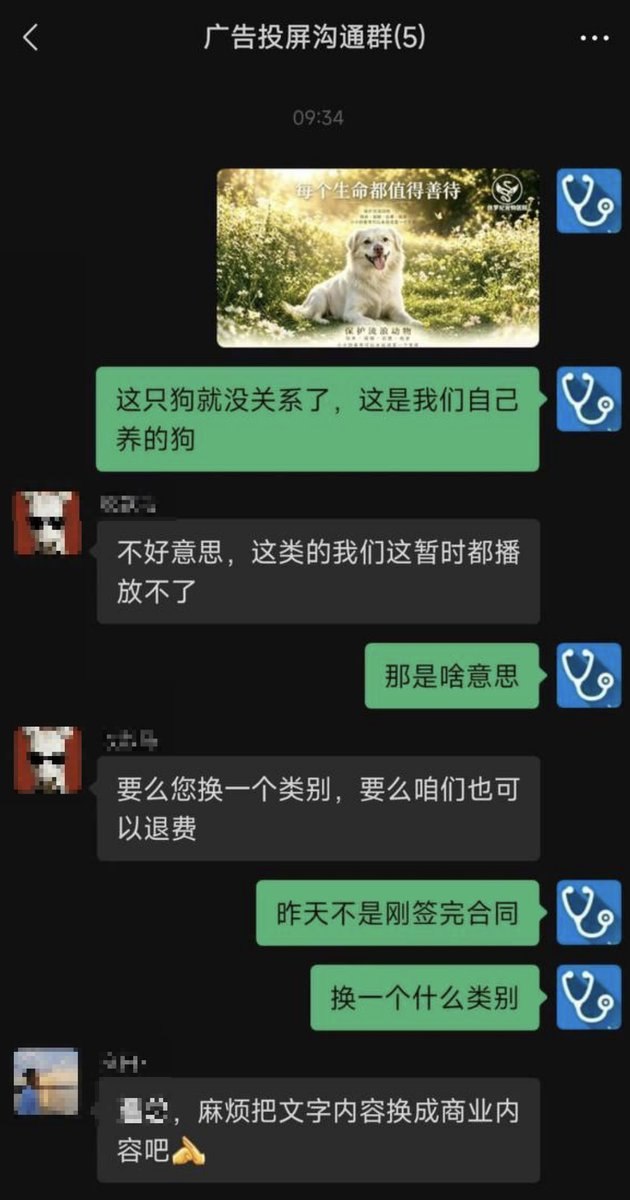The width and height of the screenshot is (630, 1200).
Task: Tap the stethoscope avatar beside the dog image
Action: 589,201
